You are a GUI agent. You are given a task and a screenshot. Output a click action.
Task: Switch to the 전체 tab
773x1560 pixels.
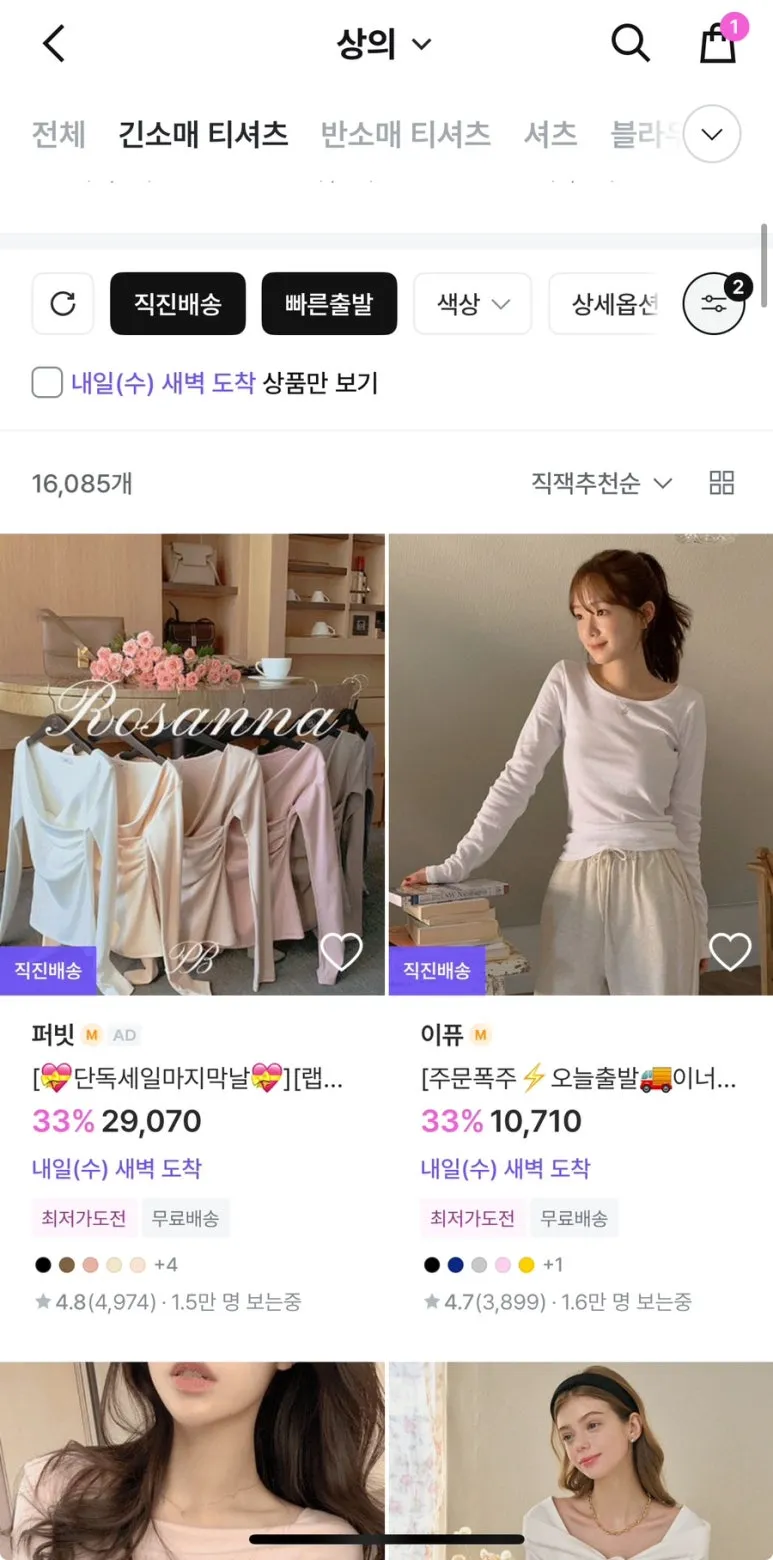[59, 134]
